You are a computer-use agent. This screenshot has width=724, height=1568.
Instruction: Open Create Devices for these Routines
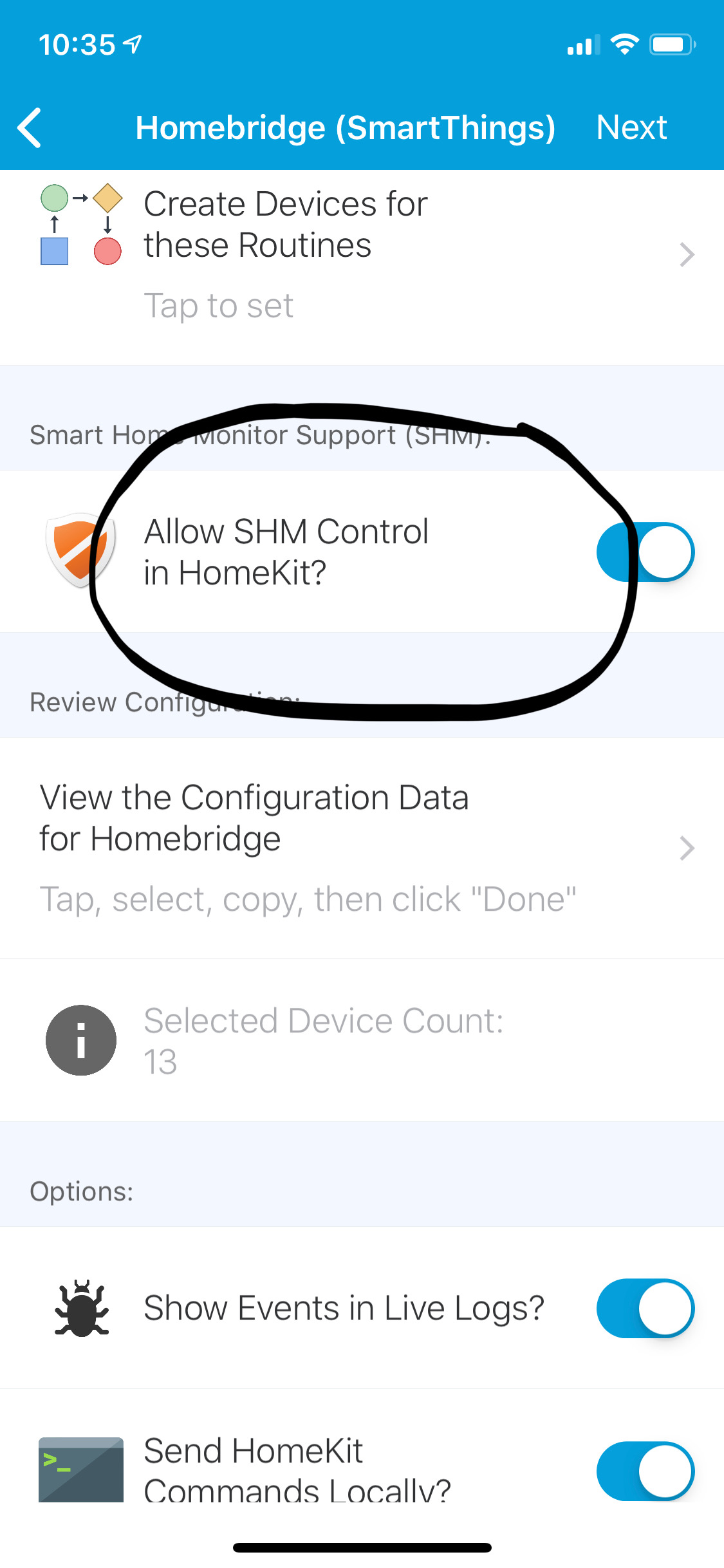click(x=362, y=255)
